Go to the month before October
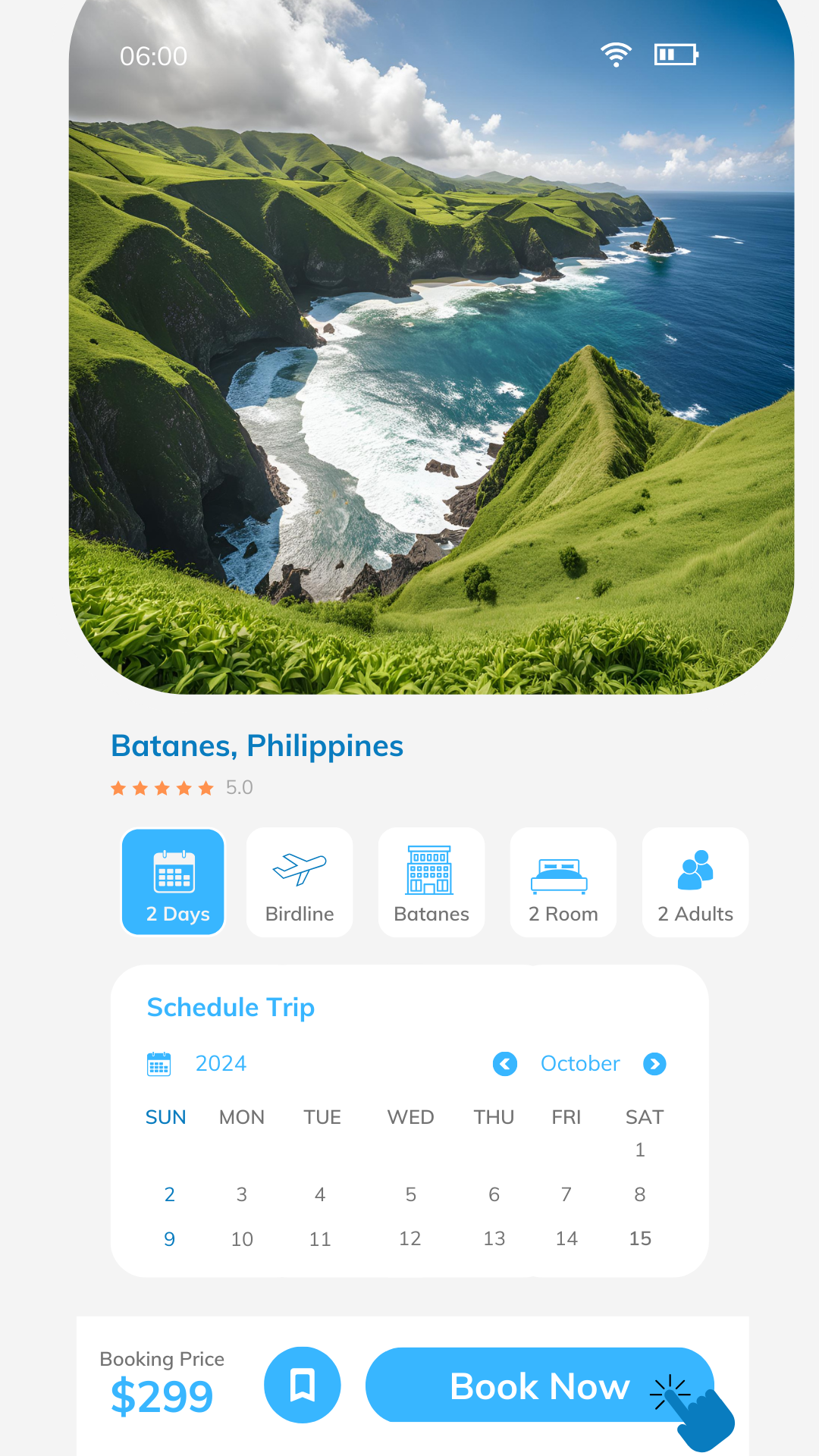The width and height of the screenshot is (819, 1456). pyautogui.click(x=505, y=1064)
